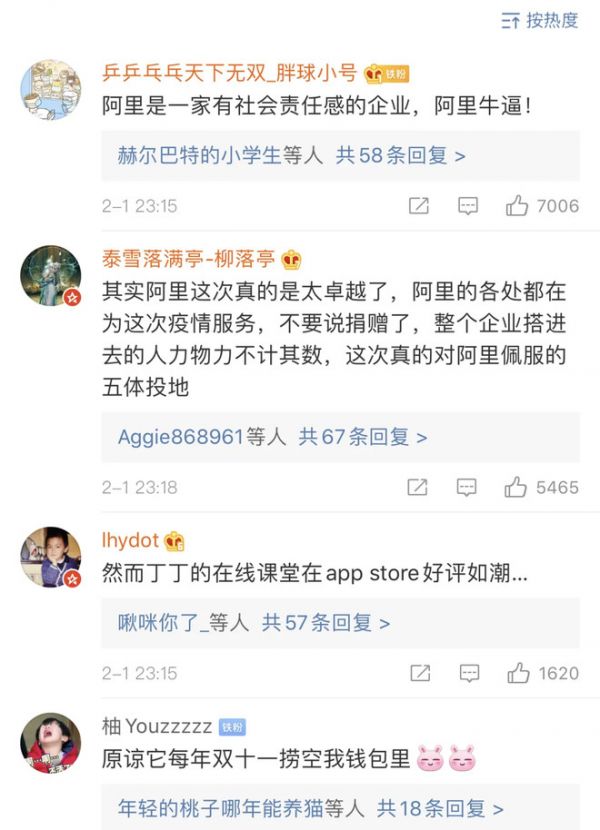Share lhydot's comment
The height and width of the screenshot is (830, 600).
pyautogui.click(x=418, y=673)
